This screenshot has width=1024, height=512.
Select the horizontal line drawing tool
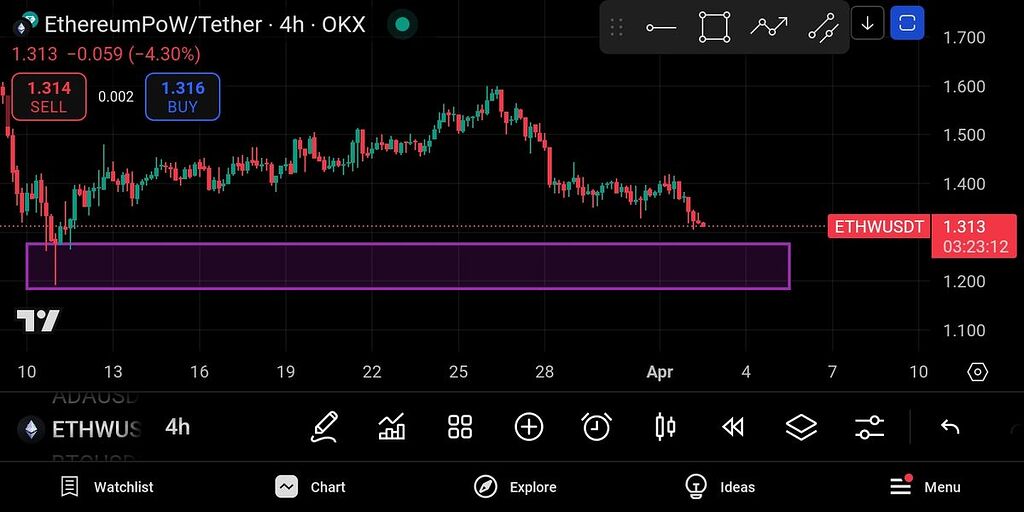[661, 27]
